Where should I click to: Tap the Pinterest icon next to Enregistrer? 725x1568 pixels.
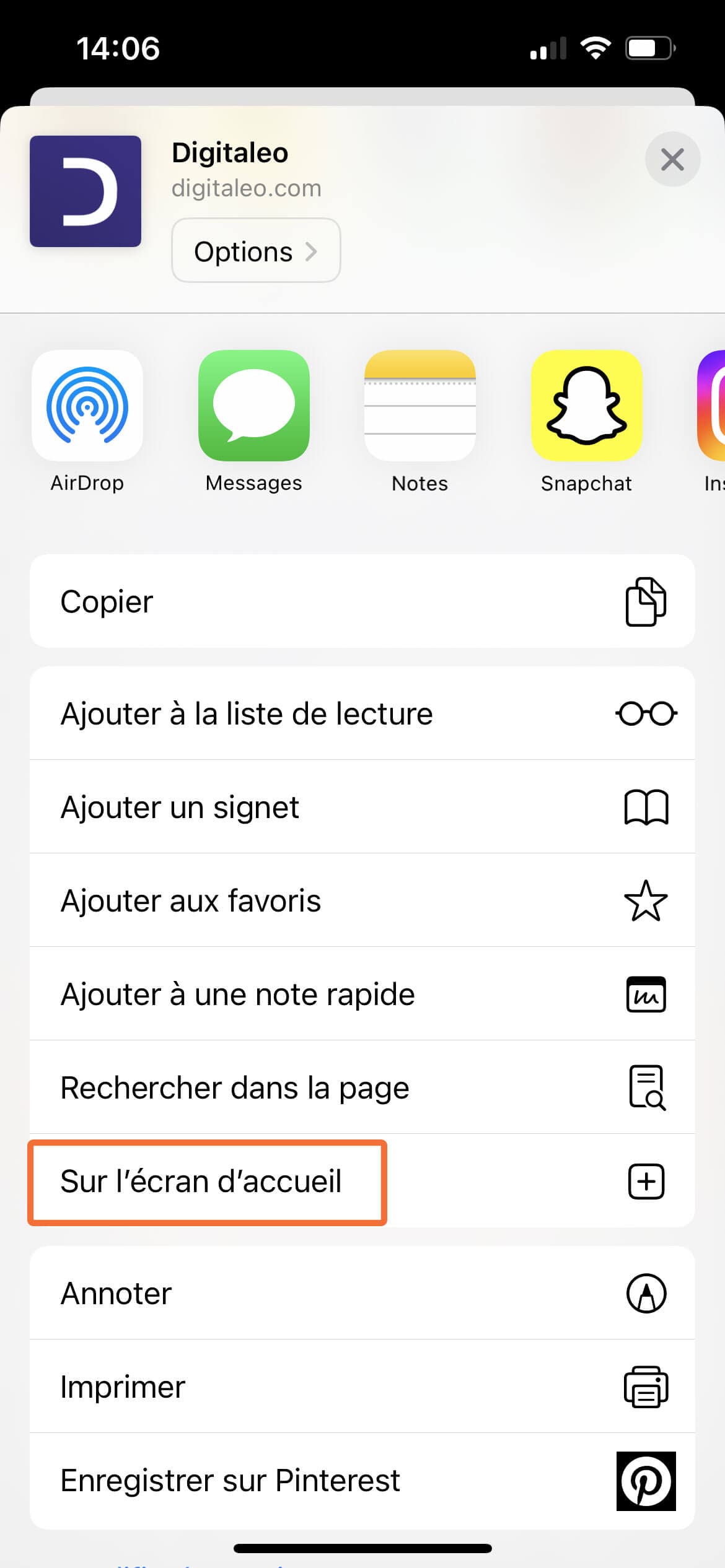pyautogui.click(x=645, y=1481)
